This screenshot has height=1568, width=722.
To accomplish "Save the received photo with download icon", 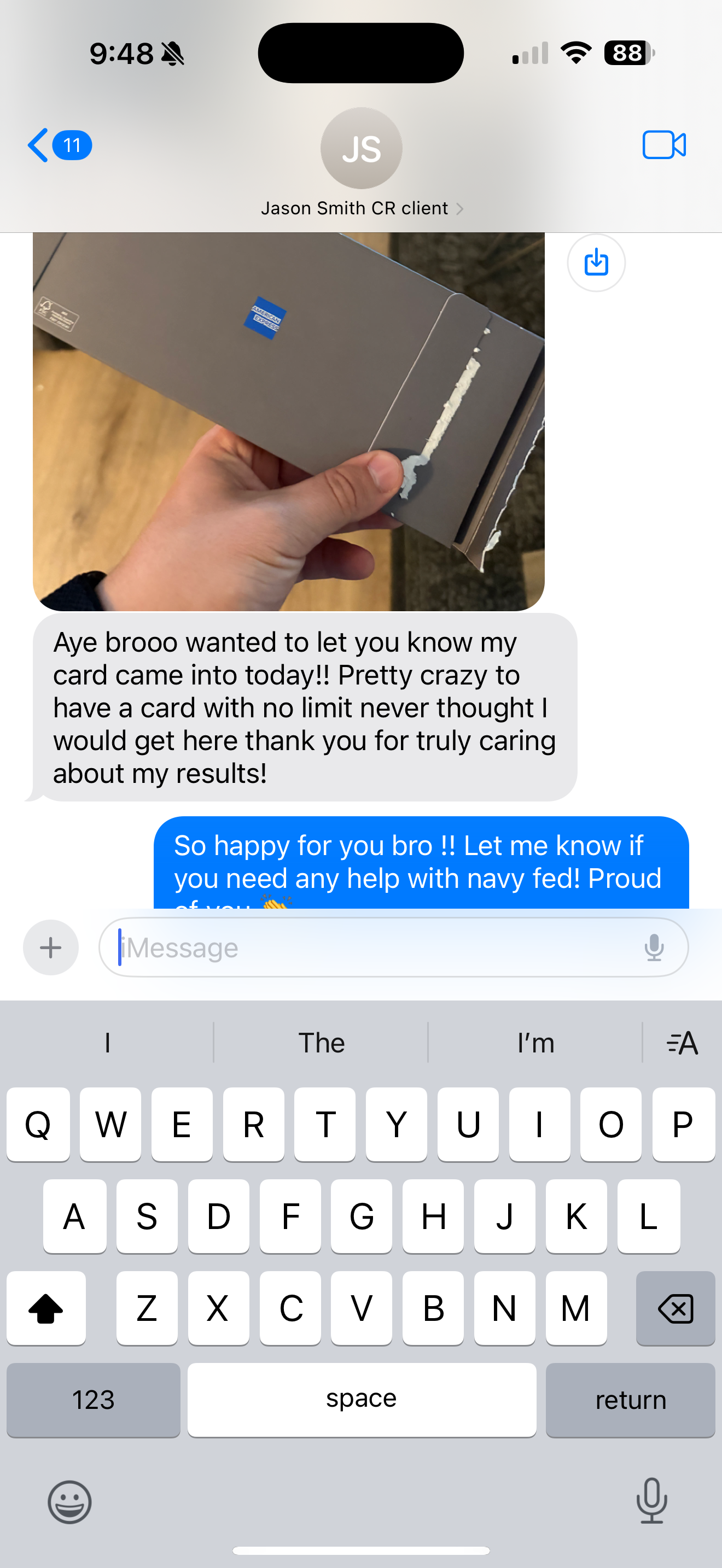I will (596, 263).
